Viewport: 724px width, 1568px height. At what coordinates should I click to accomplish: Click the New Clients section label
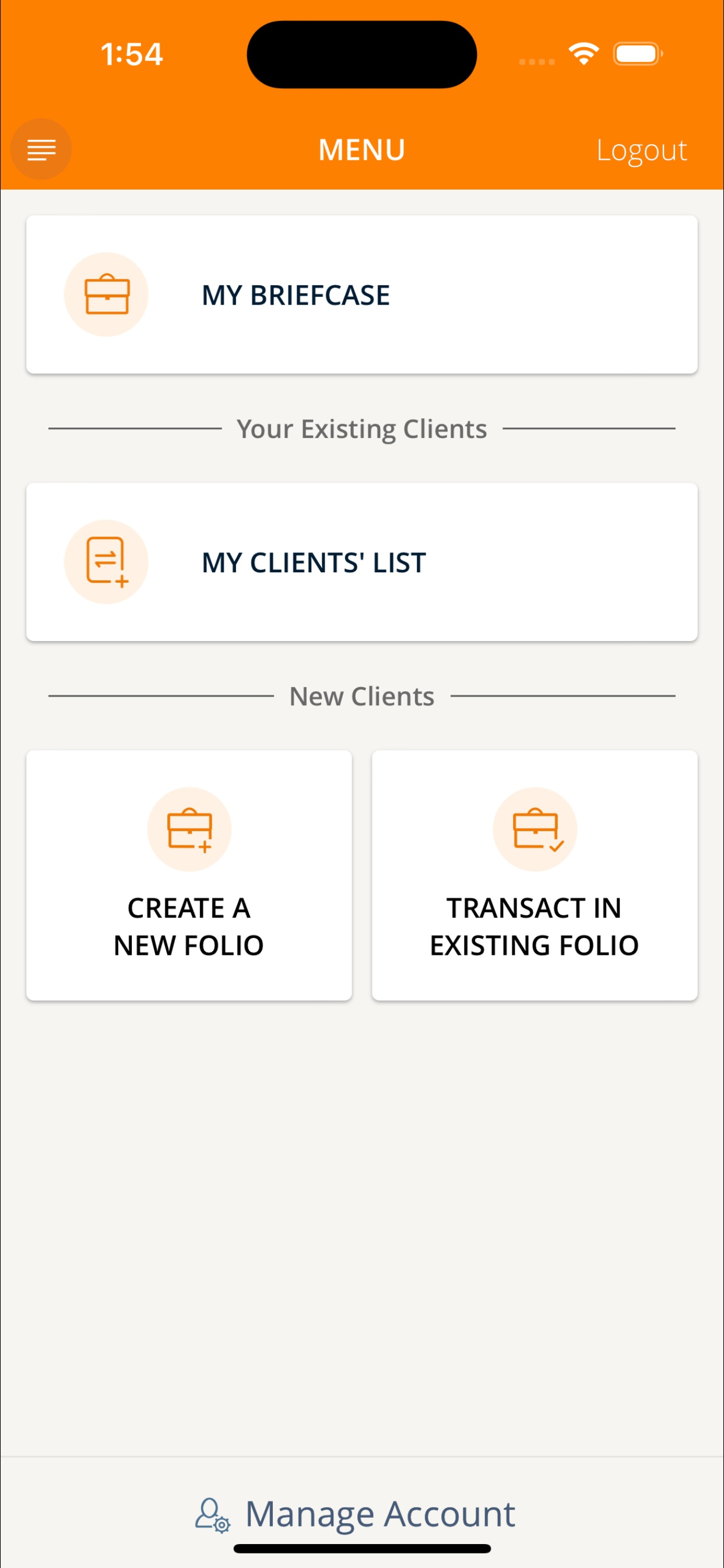[x=361, y=696]
